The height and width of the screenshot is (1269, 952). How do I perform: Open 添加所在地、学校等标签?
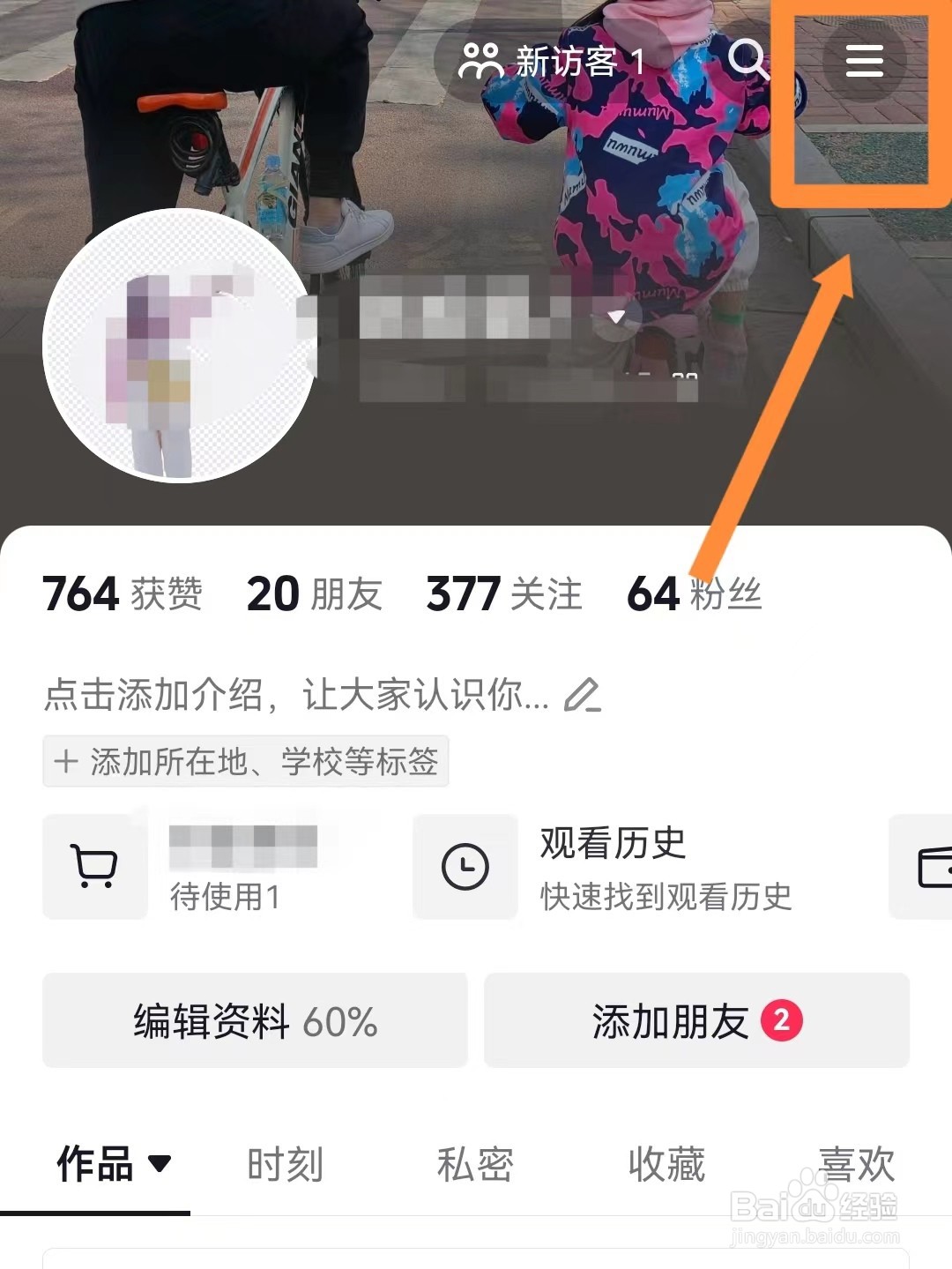click(245, 761)
